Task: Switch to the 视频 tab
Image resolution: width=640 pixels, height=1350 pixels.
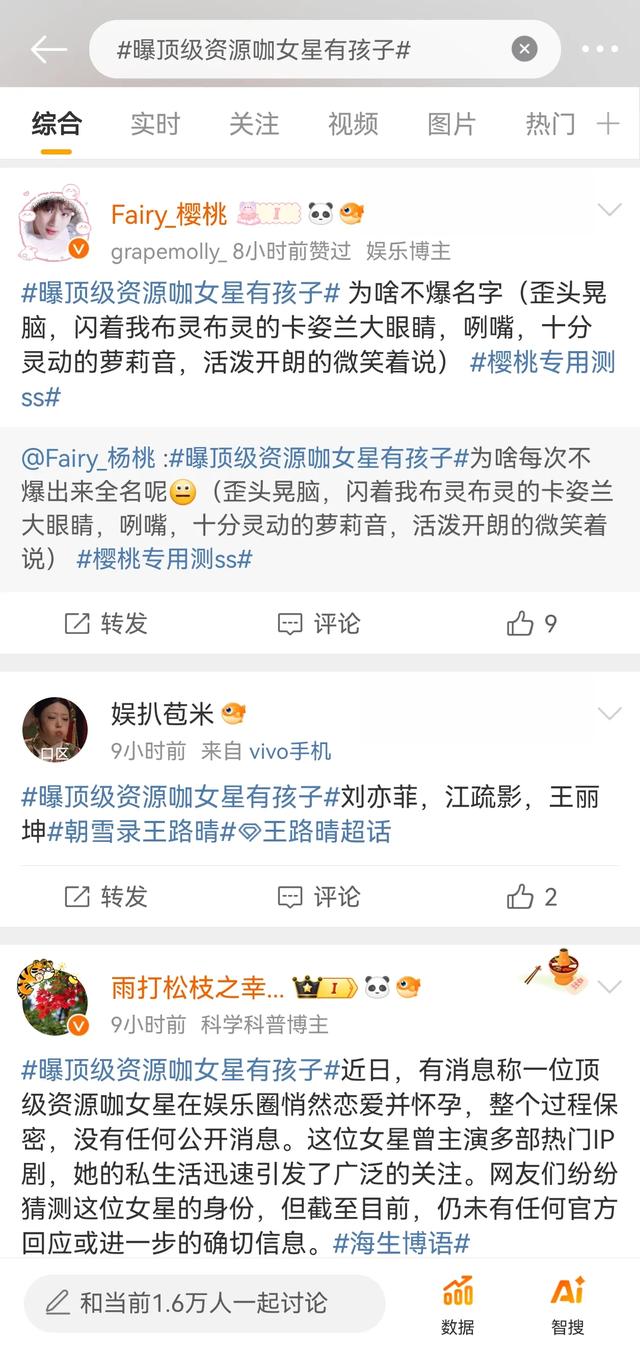Action: tap(353, 124)
